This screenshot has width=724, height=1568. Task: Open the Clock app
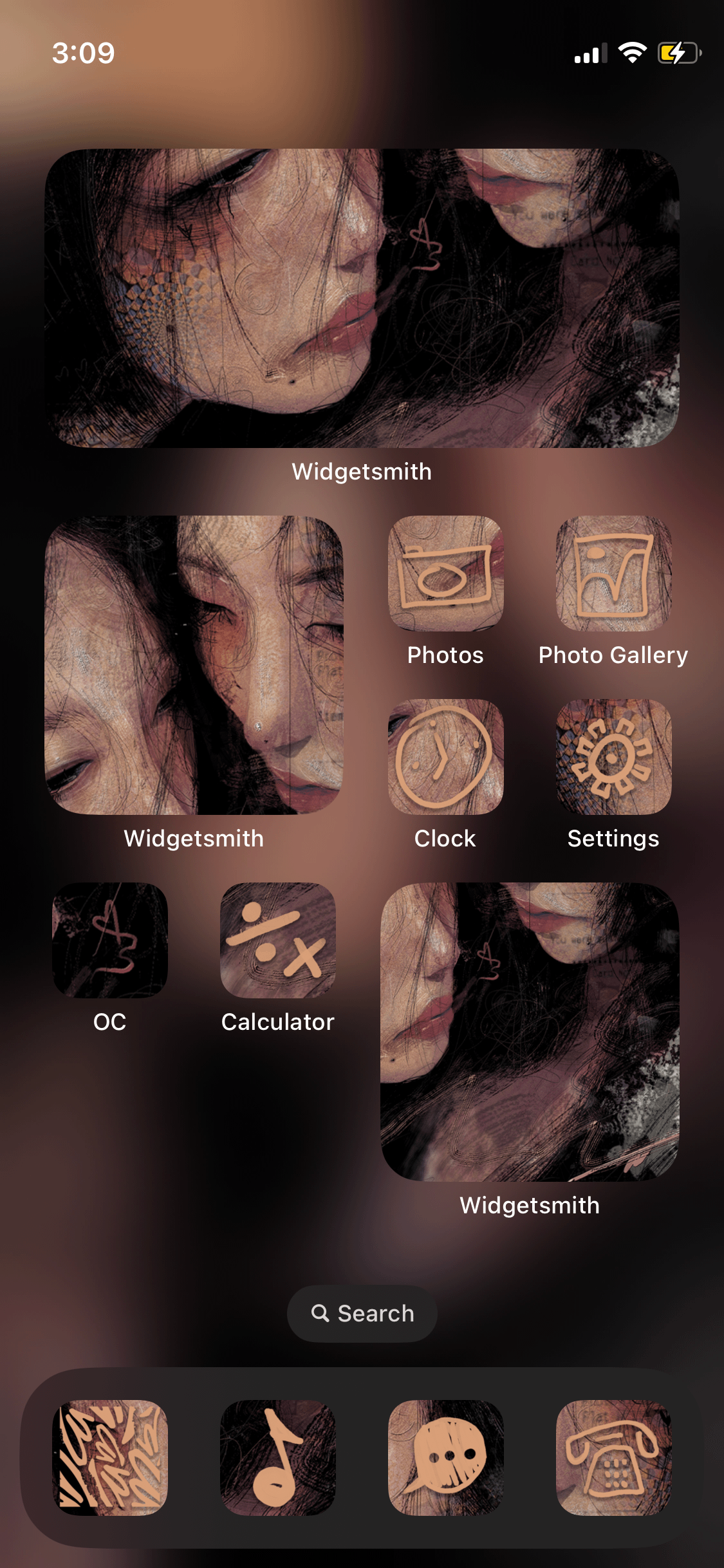(445, 756)
